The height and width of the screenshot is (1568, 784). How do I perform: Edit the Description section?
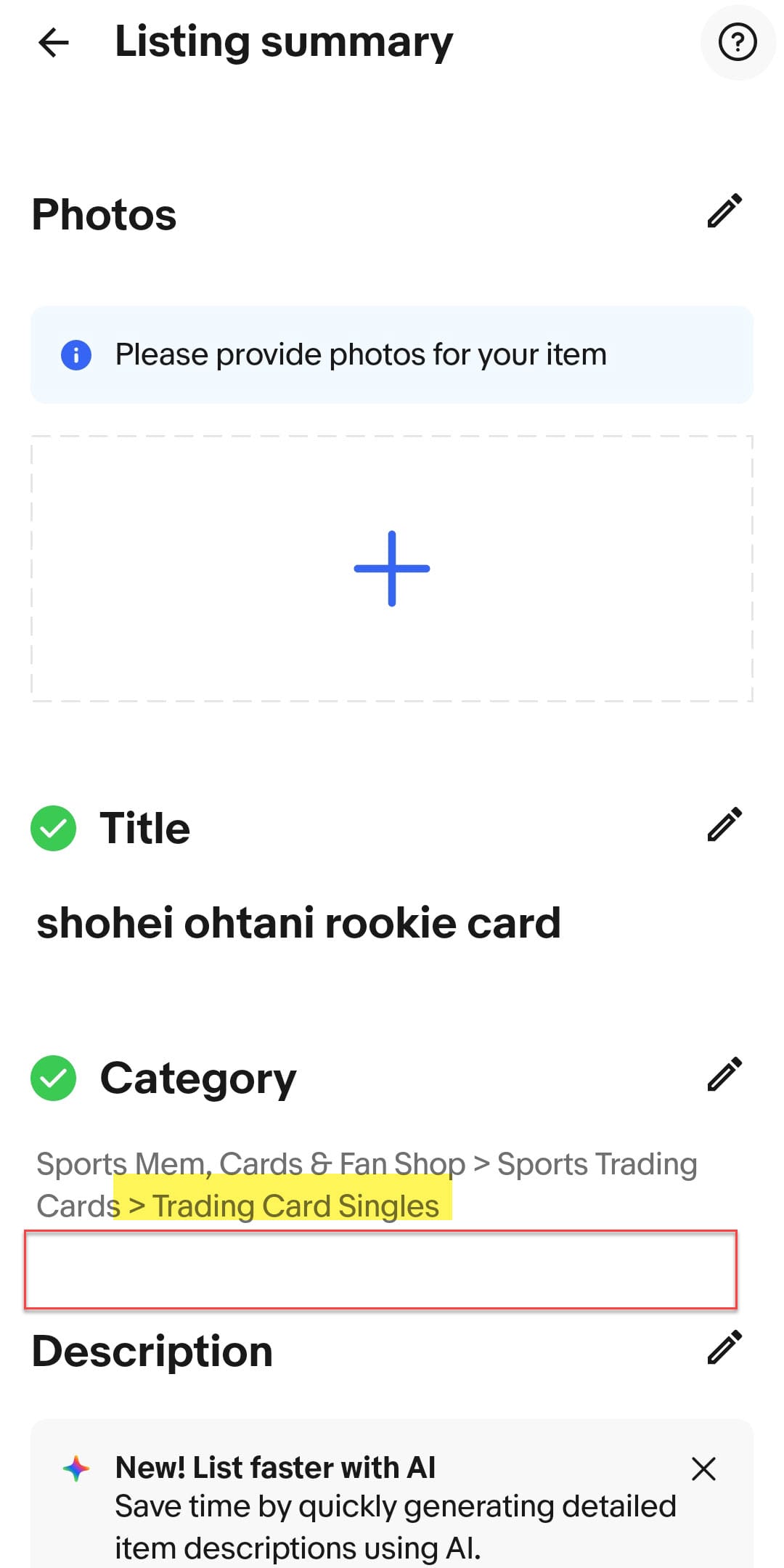pyautogui.click(x=724, y=1348)
